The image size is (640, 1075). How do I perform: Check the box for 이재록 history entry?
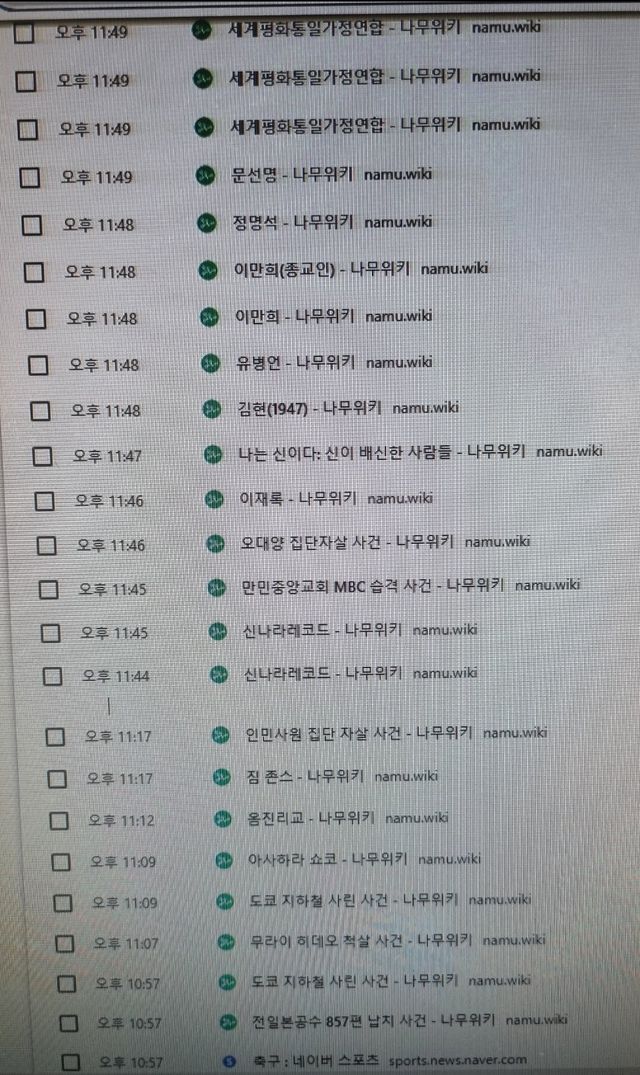[x=44, y=501]
